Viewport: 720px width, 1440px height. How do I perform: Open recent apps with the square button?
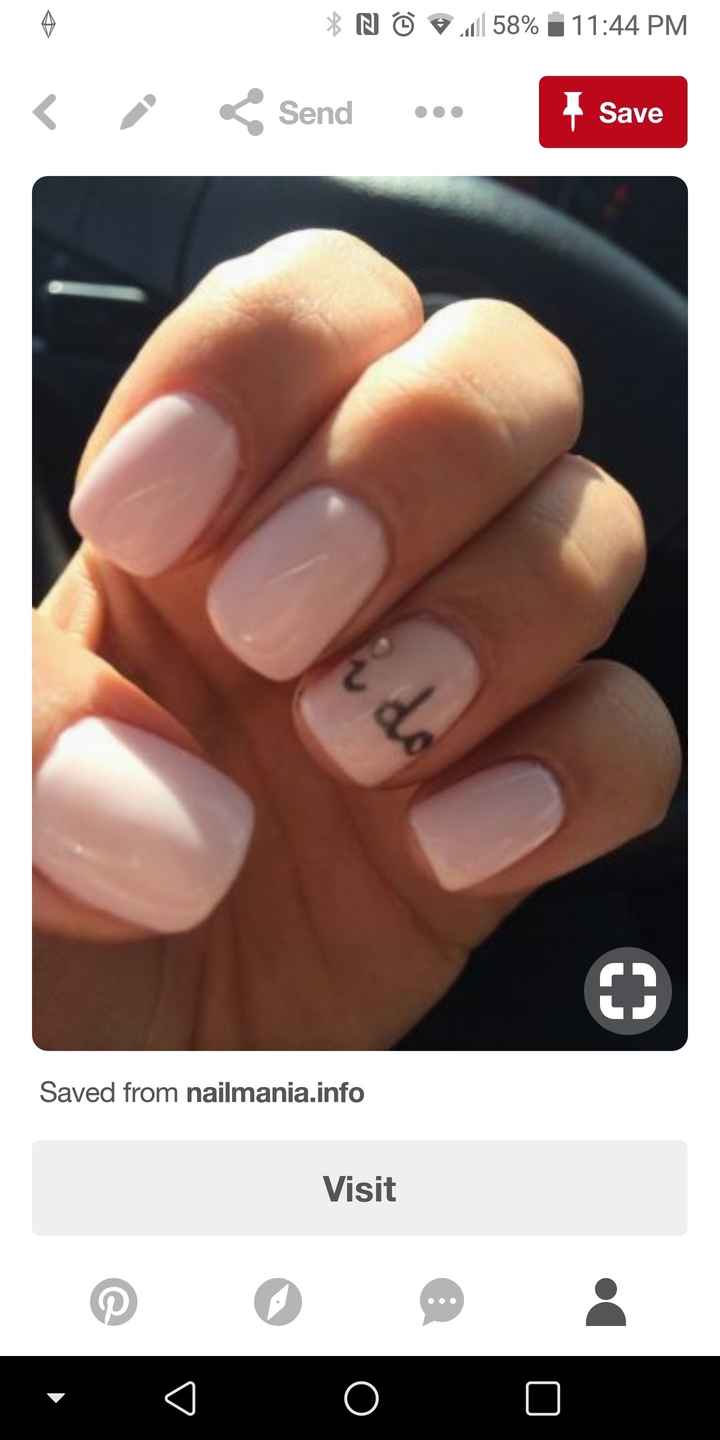(x=542, y=1398)
